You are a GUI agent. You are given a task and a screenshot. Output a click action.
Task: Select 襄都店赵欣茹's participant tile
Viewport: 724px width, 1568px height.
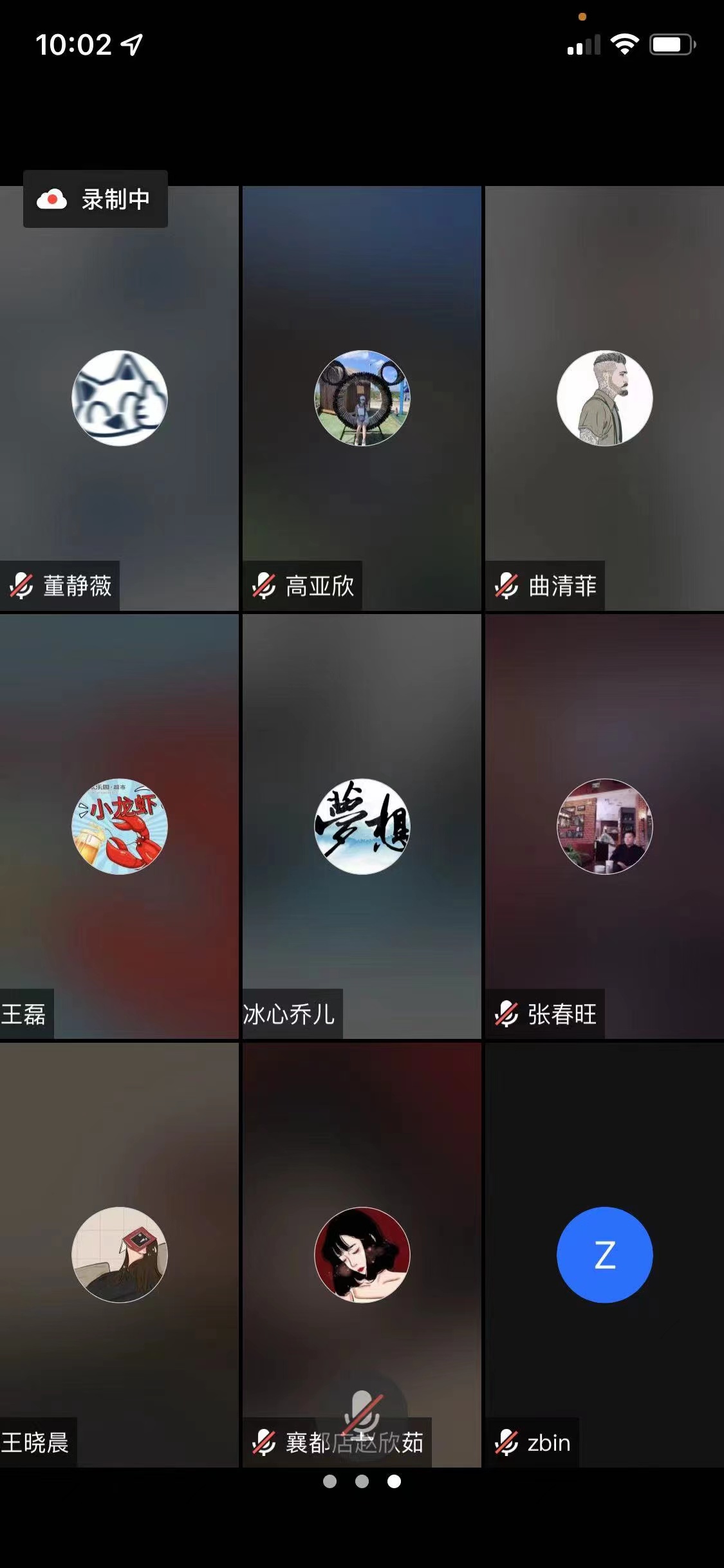click(362, 1254)
